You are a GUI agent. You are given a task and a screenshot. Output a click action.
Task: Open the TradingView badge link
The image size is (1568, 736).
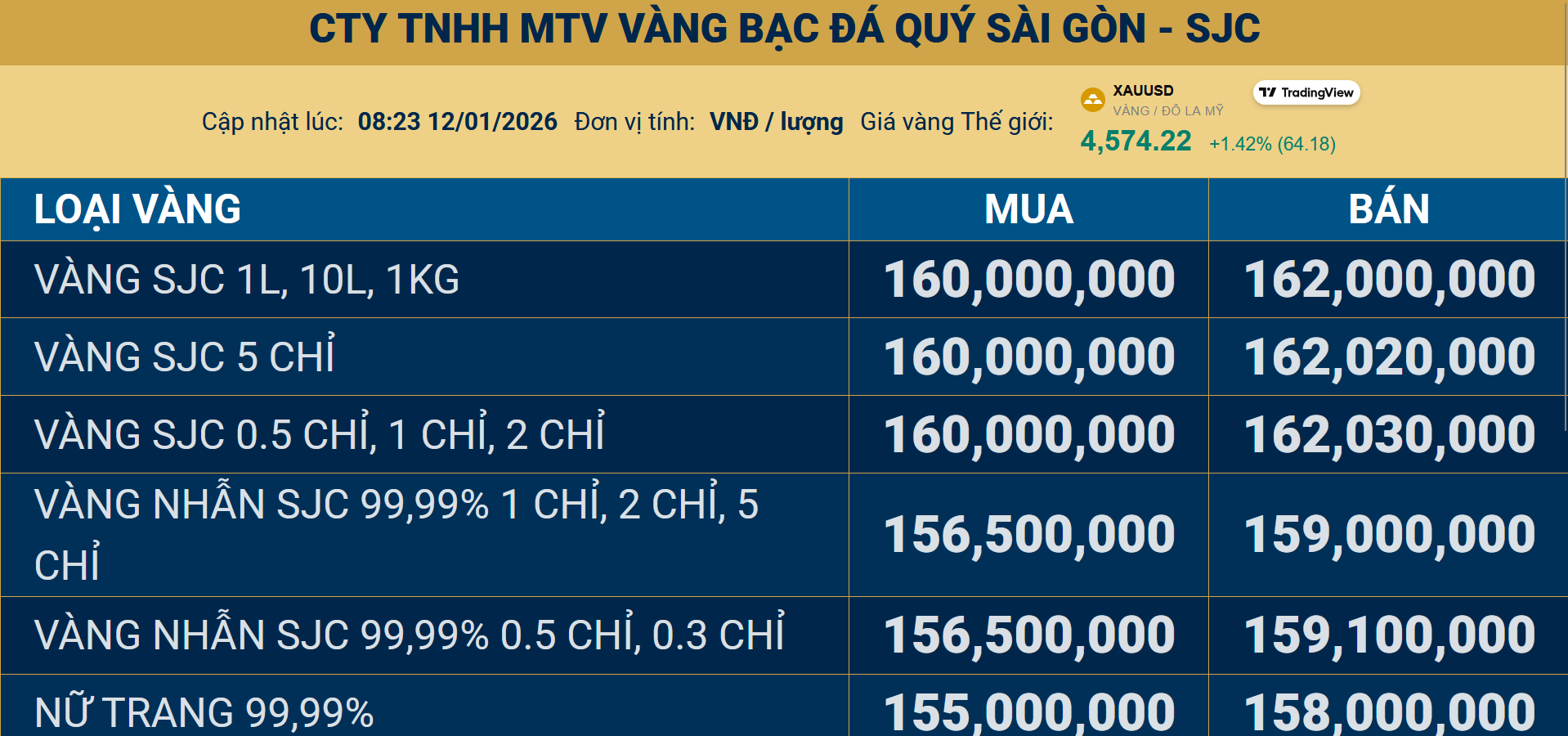point(1306,92)
